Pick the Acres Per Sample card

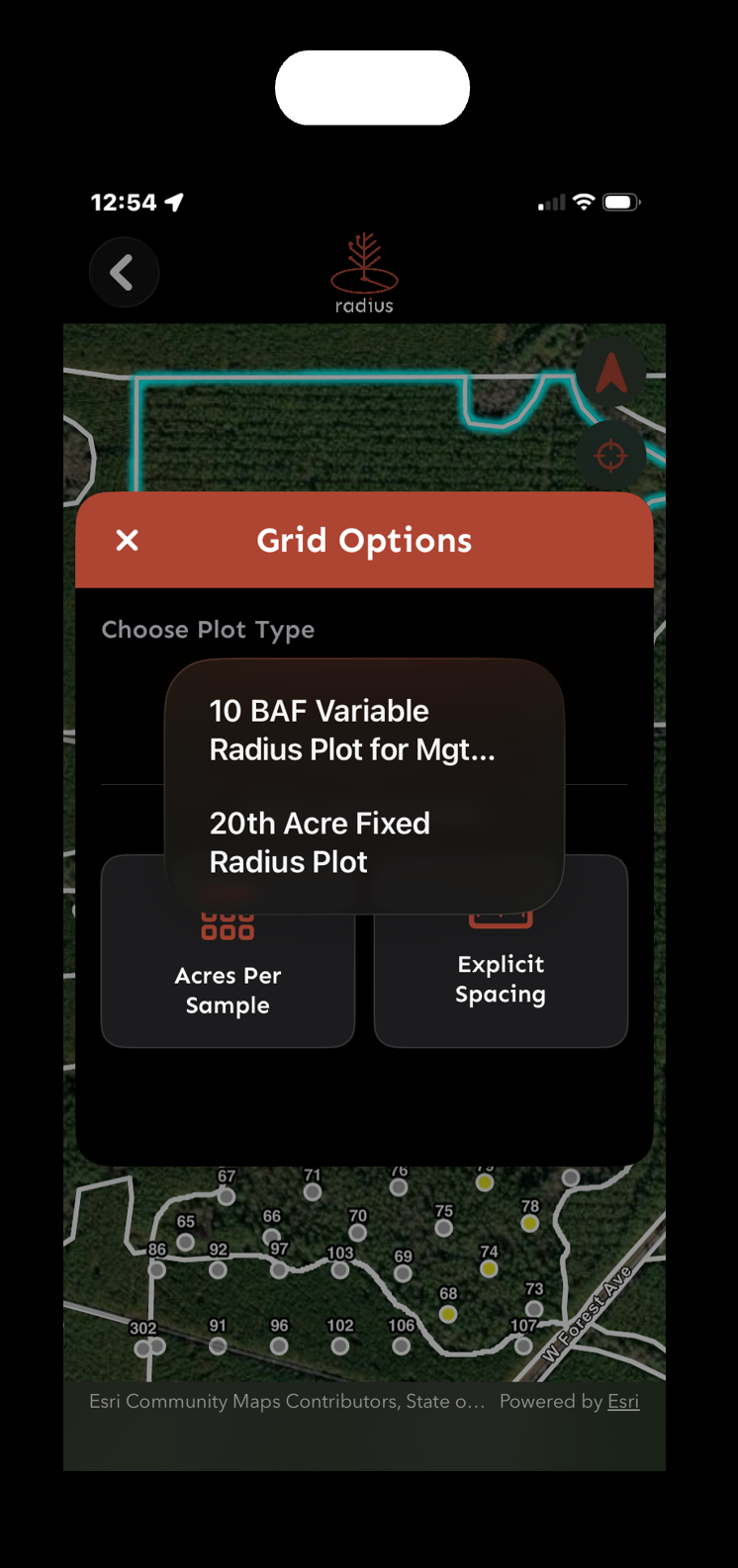point(228,951)
